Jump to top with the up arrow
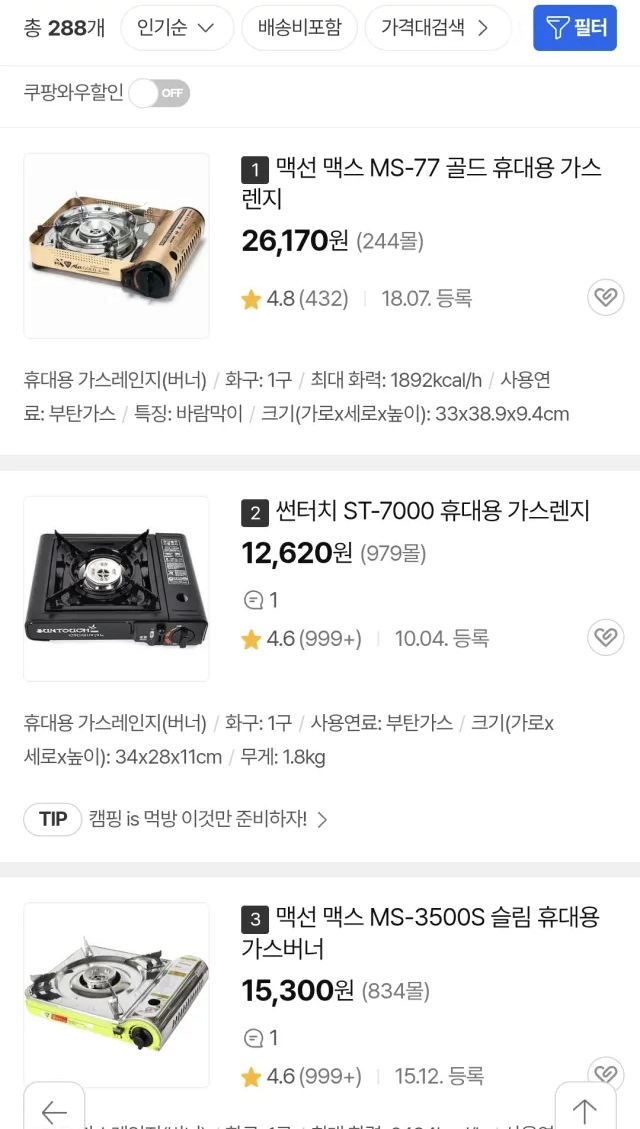 585,1110
